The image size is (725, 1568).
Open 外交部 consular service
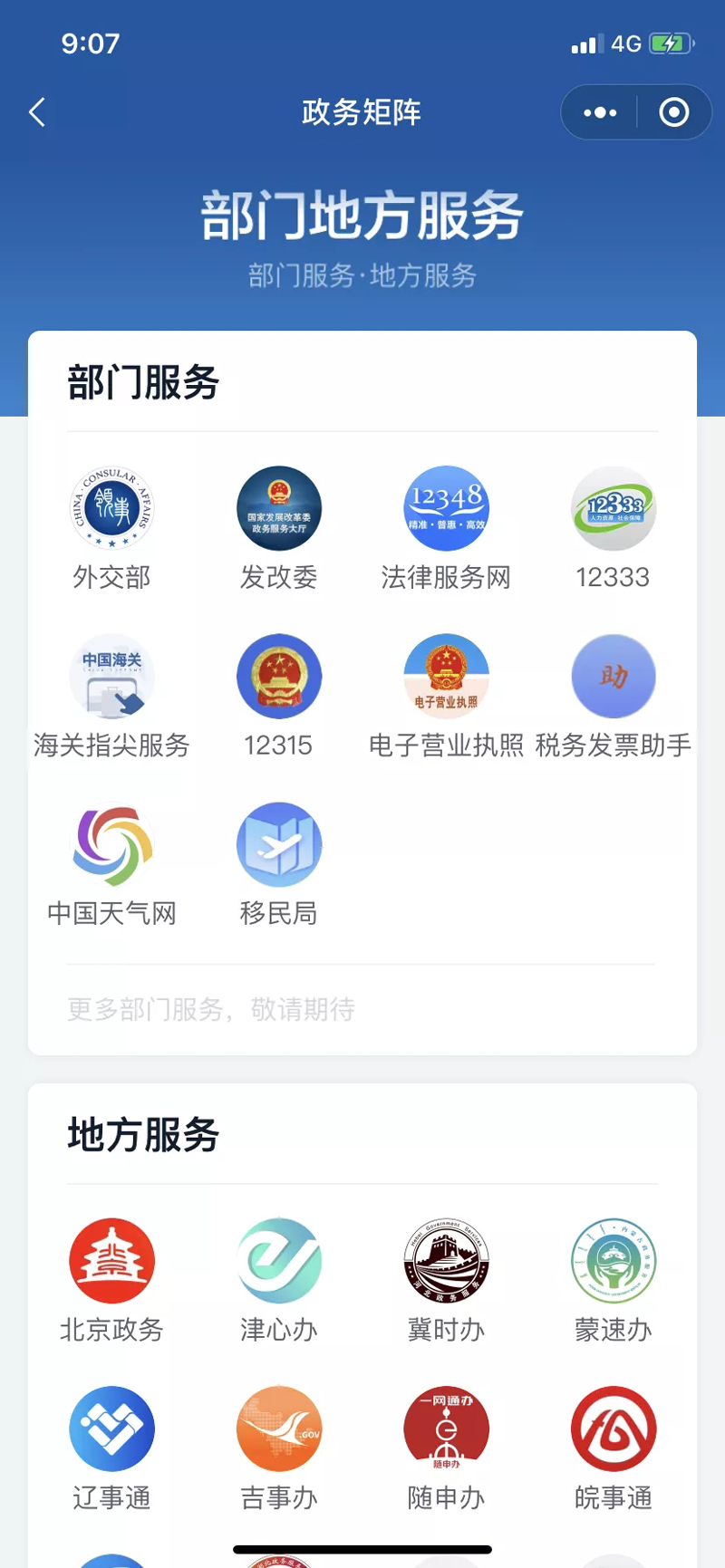point(112,509)
